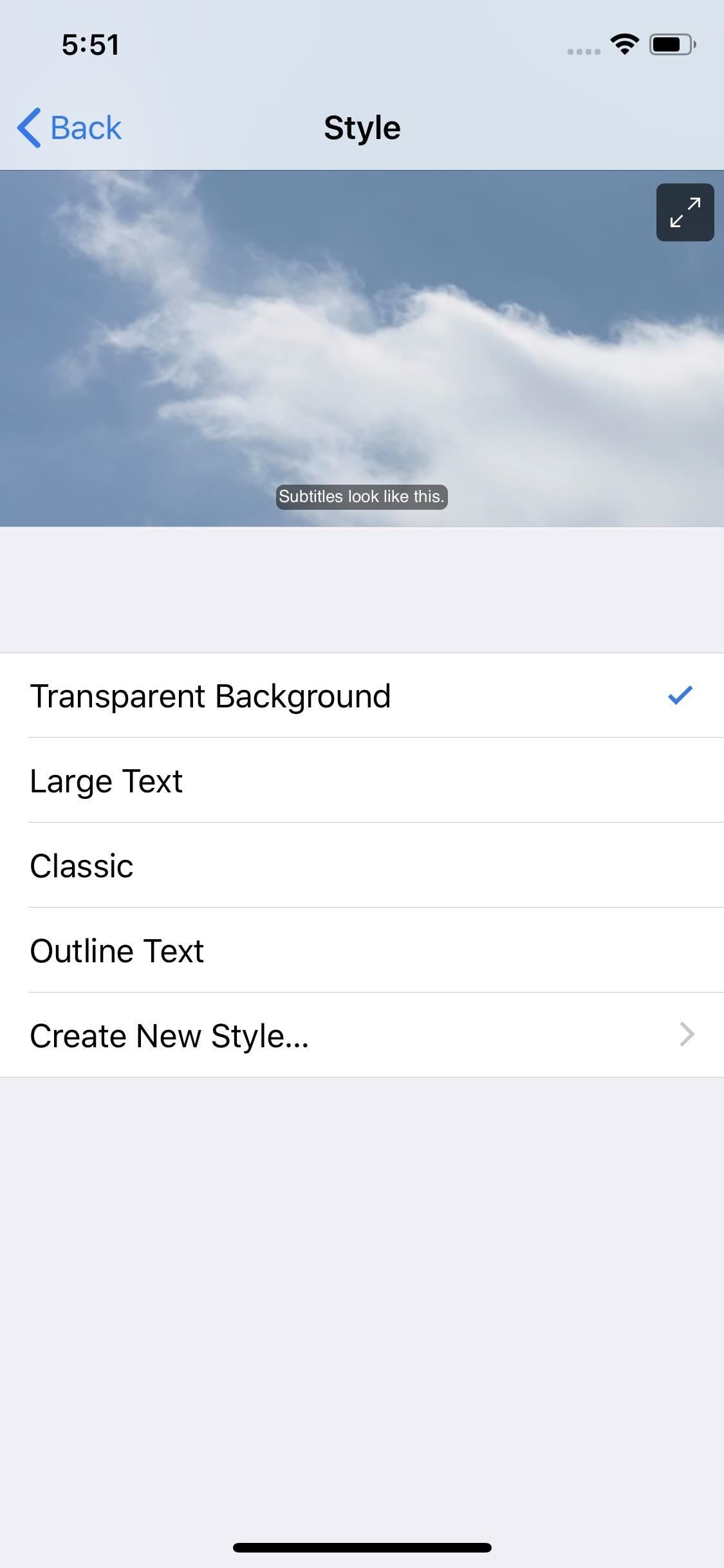Image resolution: width=724 pixels, height=1568 pixels.
Task: Open Create New Style
Action: tap(362, 1036)
